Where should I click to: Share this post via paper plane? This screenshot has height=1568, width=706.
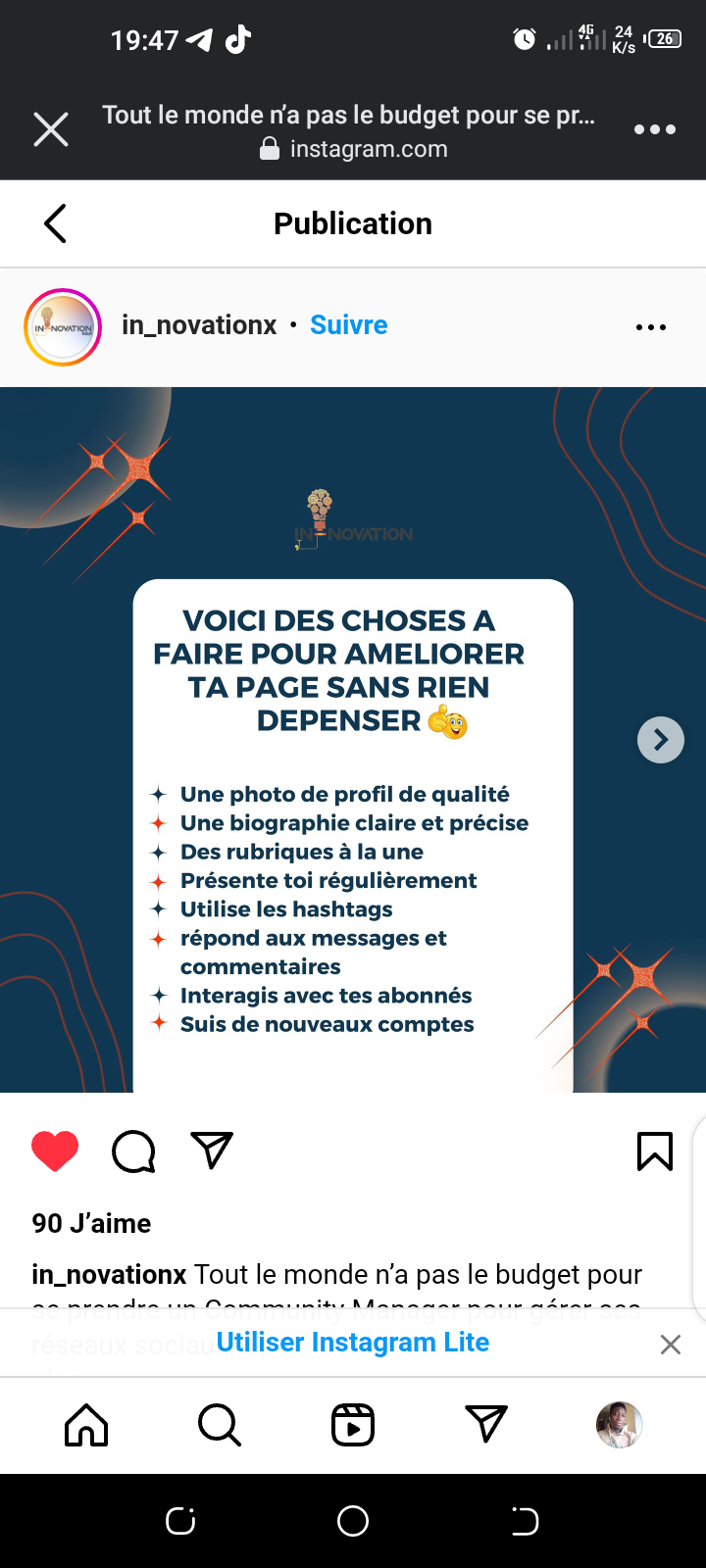212,1151
